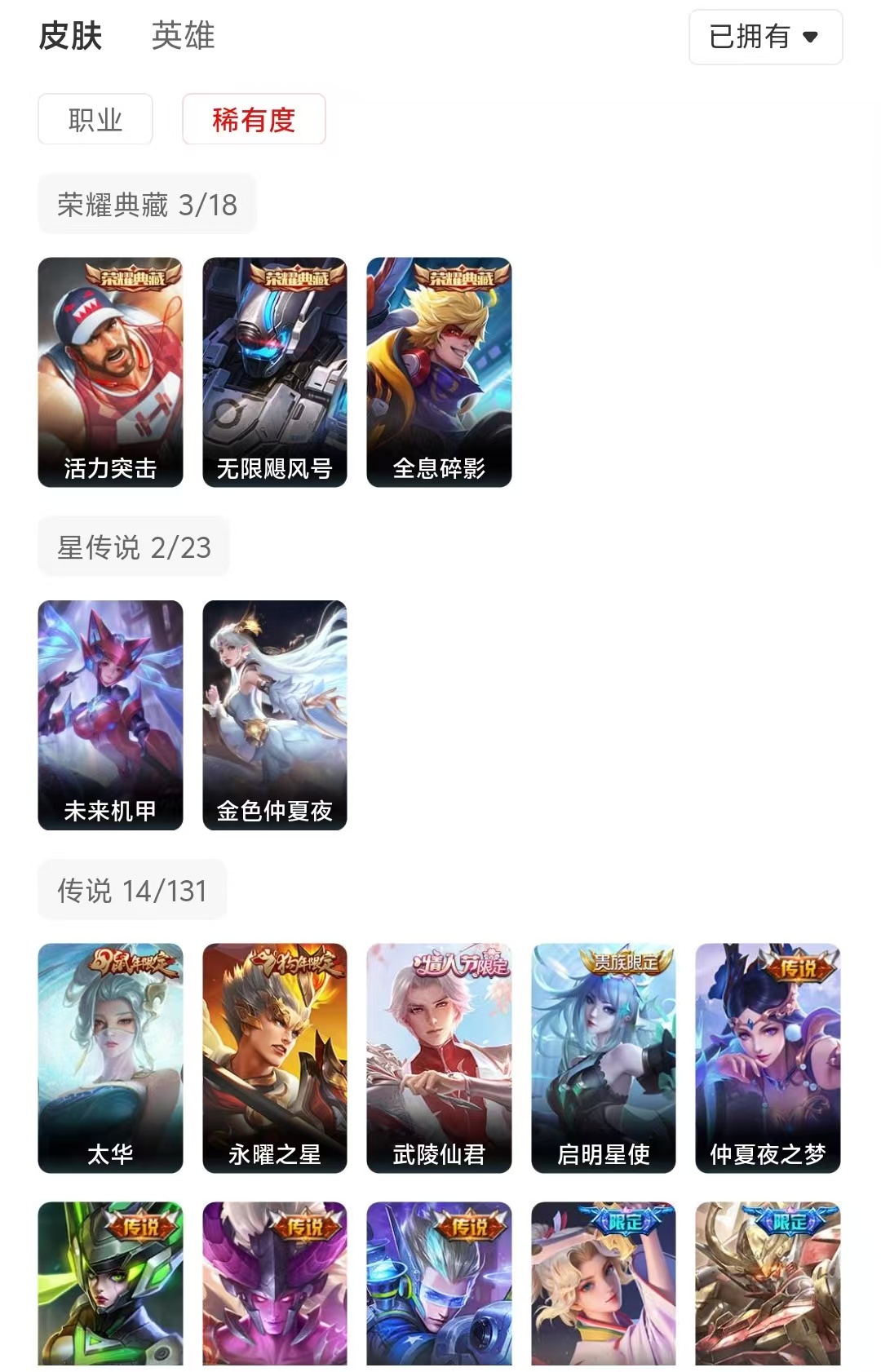
Task: View the 未来机甲 skin
Action: 110,715
